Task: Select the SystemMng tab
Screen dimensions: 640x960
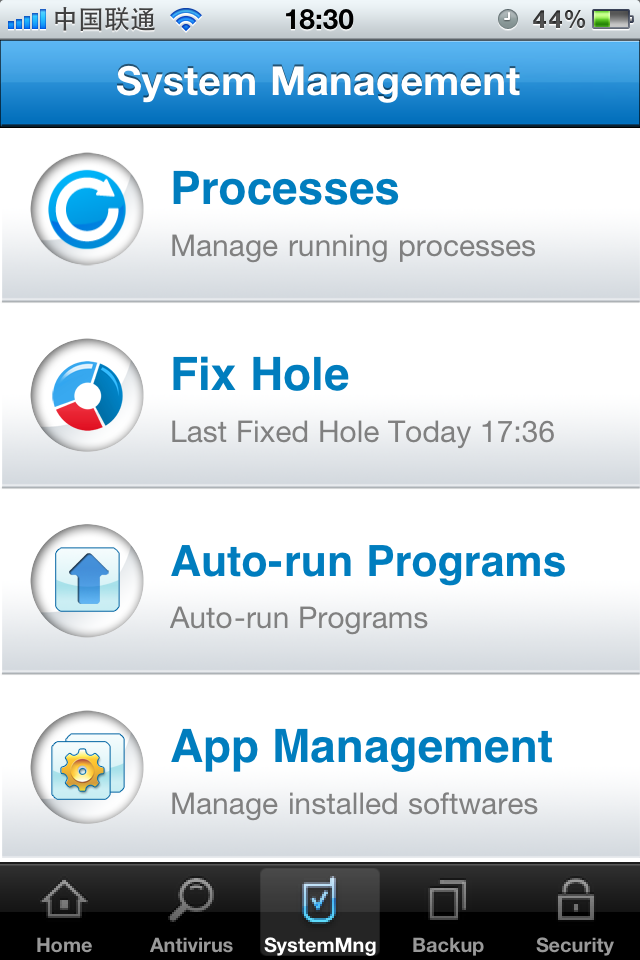Action: pyautogui.click(x=320, y=915)
